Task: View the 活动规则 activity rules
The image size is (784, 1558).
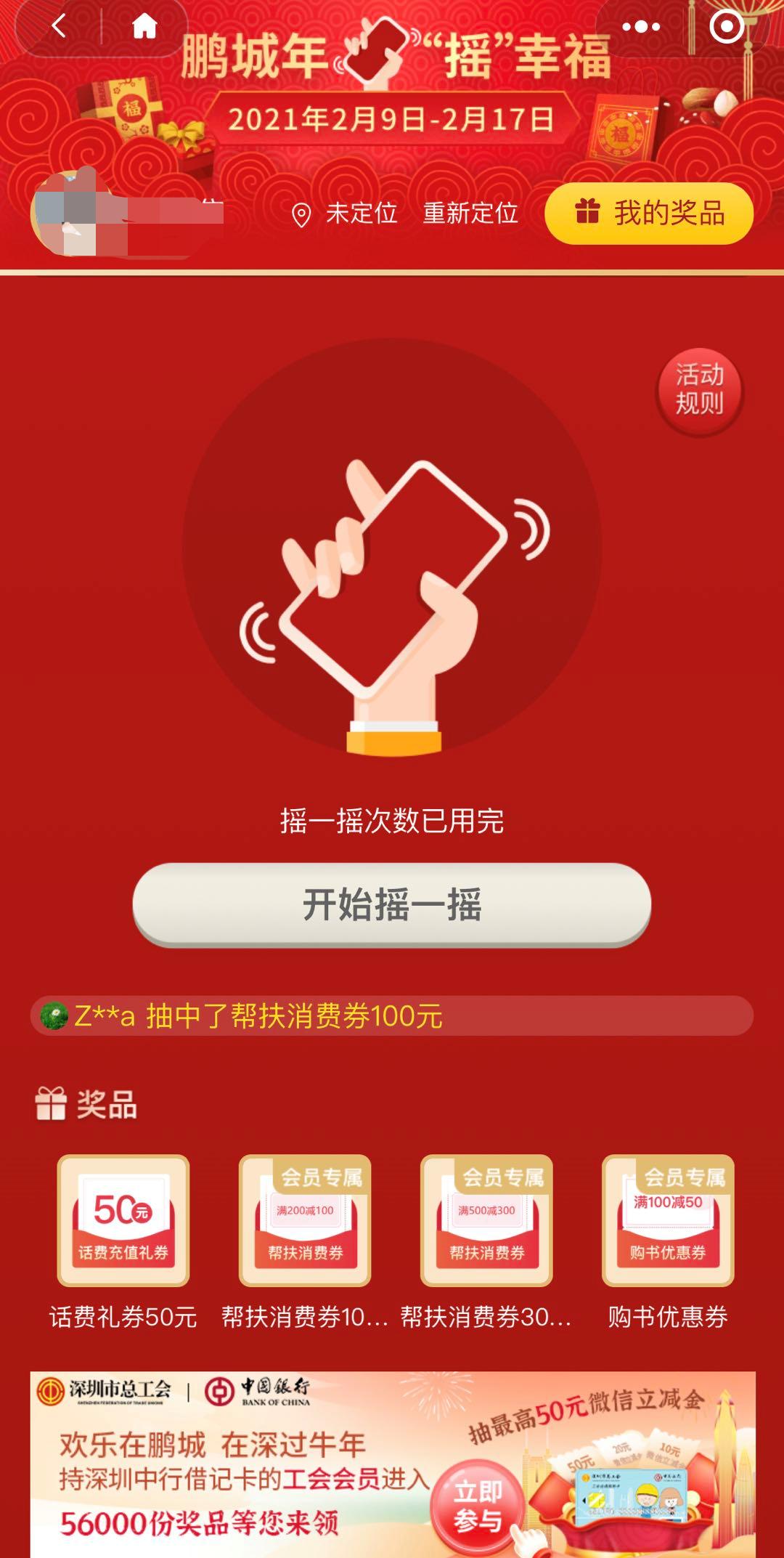Action: coord(699,390)
